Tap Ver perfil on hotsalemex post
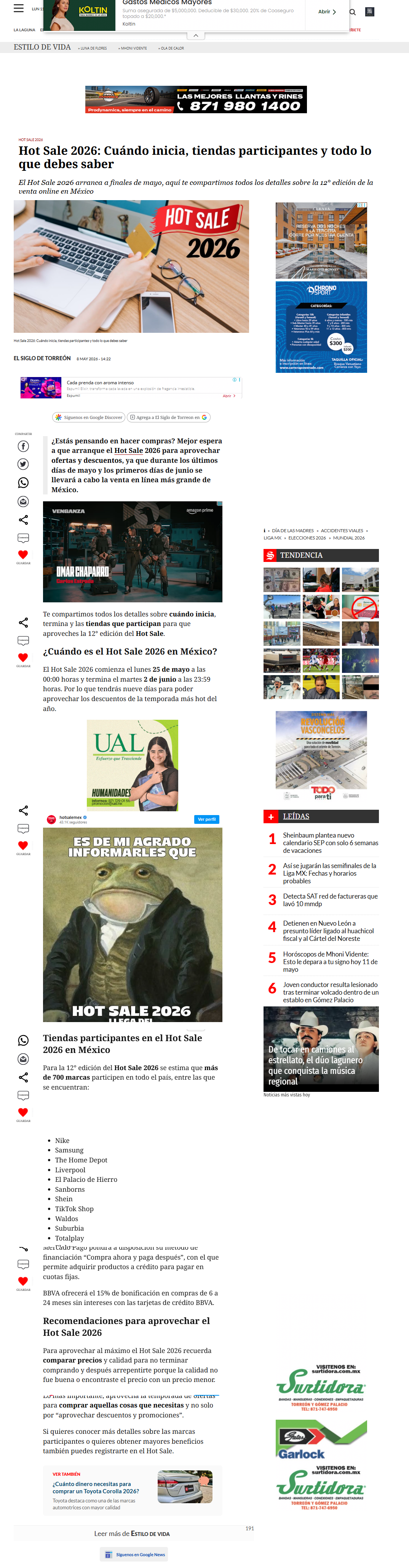 pos(207,819)
